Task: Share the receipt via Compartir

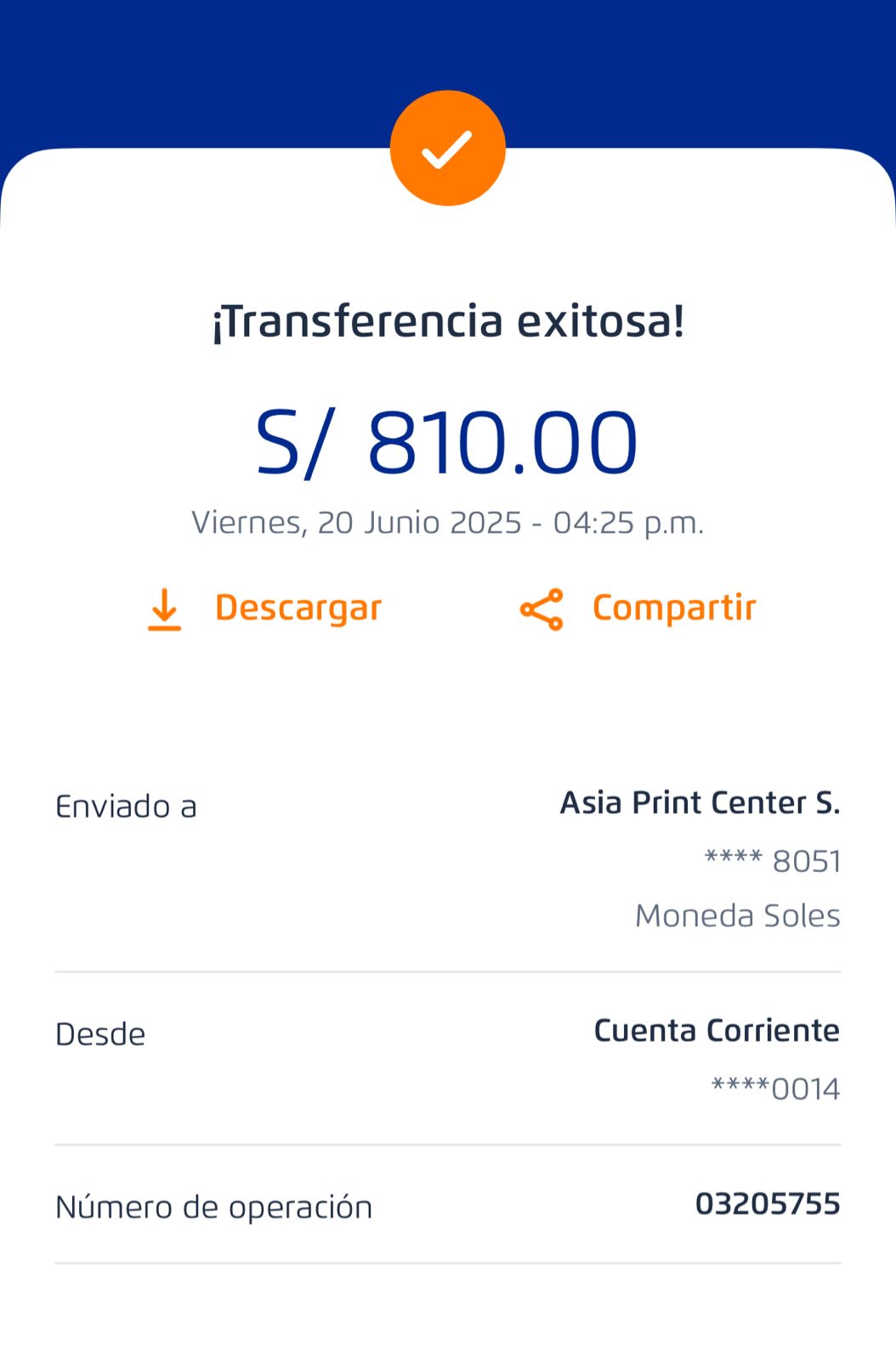Action: [x=638, y=609]
